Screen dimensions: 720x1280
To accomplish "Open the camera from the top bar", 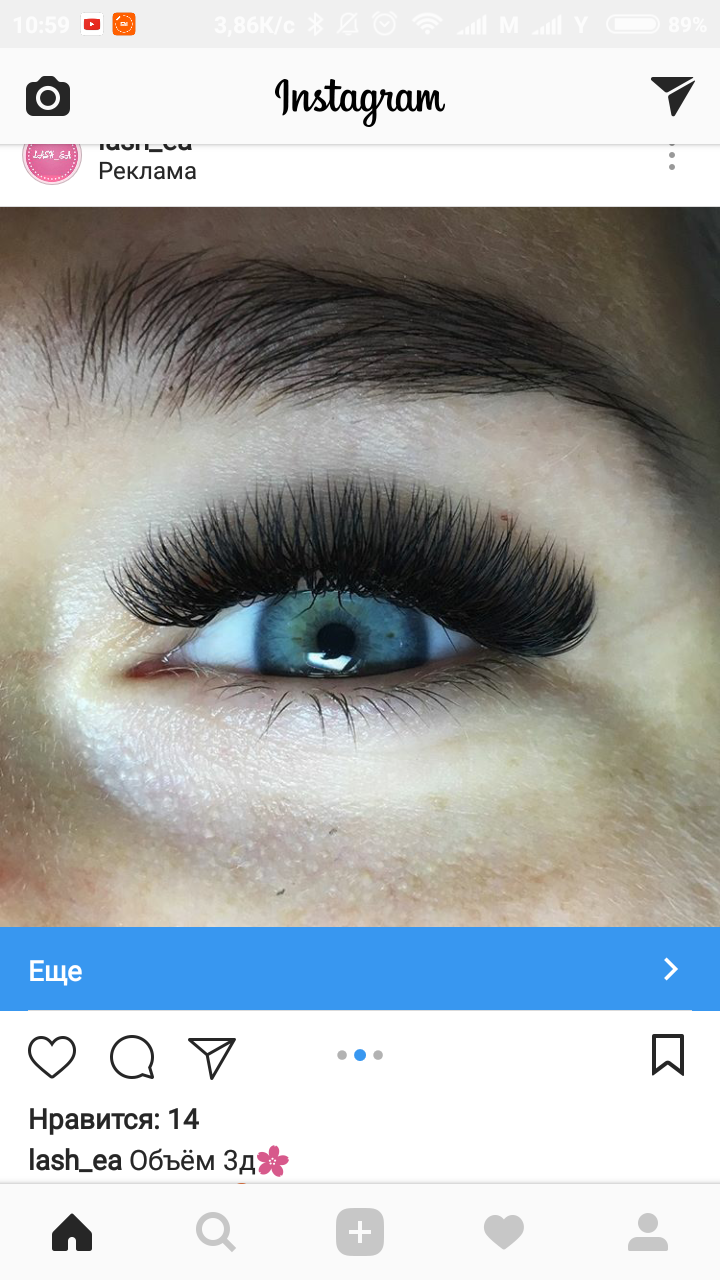I will click(x=48, y=97).
